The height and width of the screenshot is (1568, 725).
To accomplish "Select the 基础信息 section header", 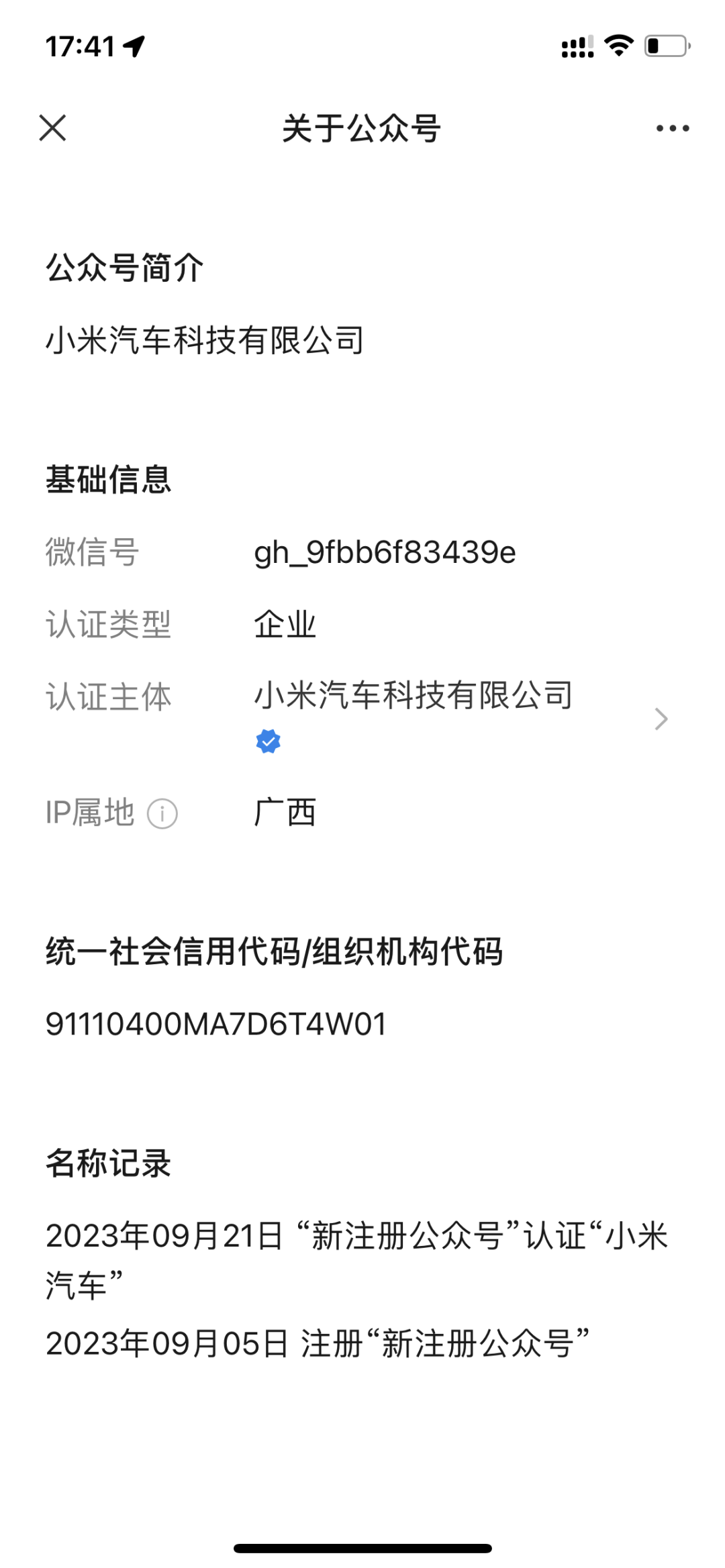I will pyautogui.click(x=109, y=479).
